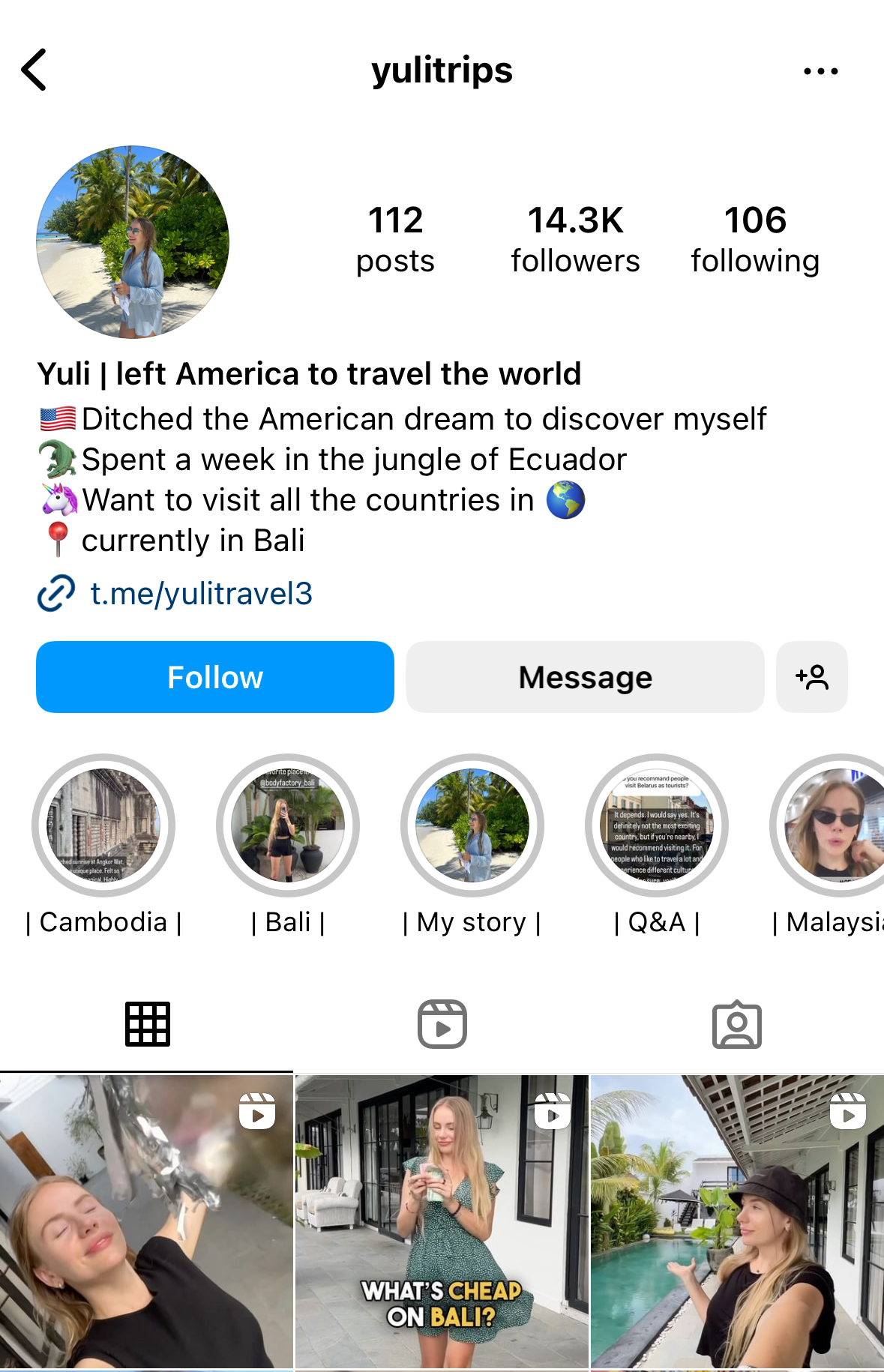Viewport: 884px width, 1372px height.
Task: Open the Malaysia story highlight
Action: pos(832,825)
